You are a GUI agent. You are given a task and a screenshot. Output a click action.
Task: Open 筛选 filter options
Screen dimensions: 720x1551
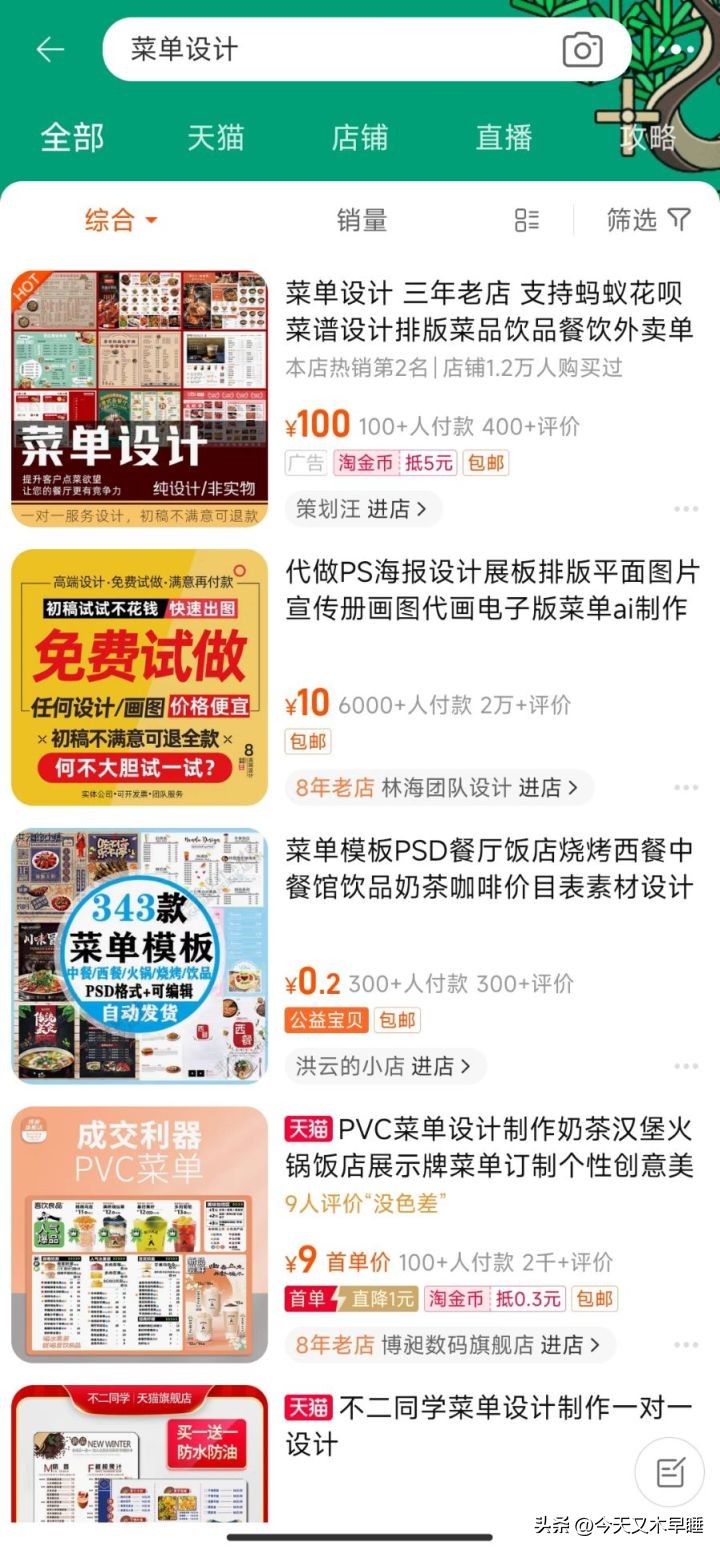coord(648,220)
